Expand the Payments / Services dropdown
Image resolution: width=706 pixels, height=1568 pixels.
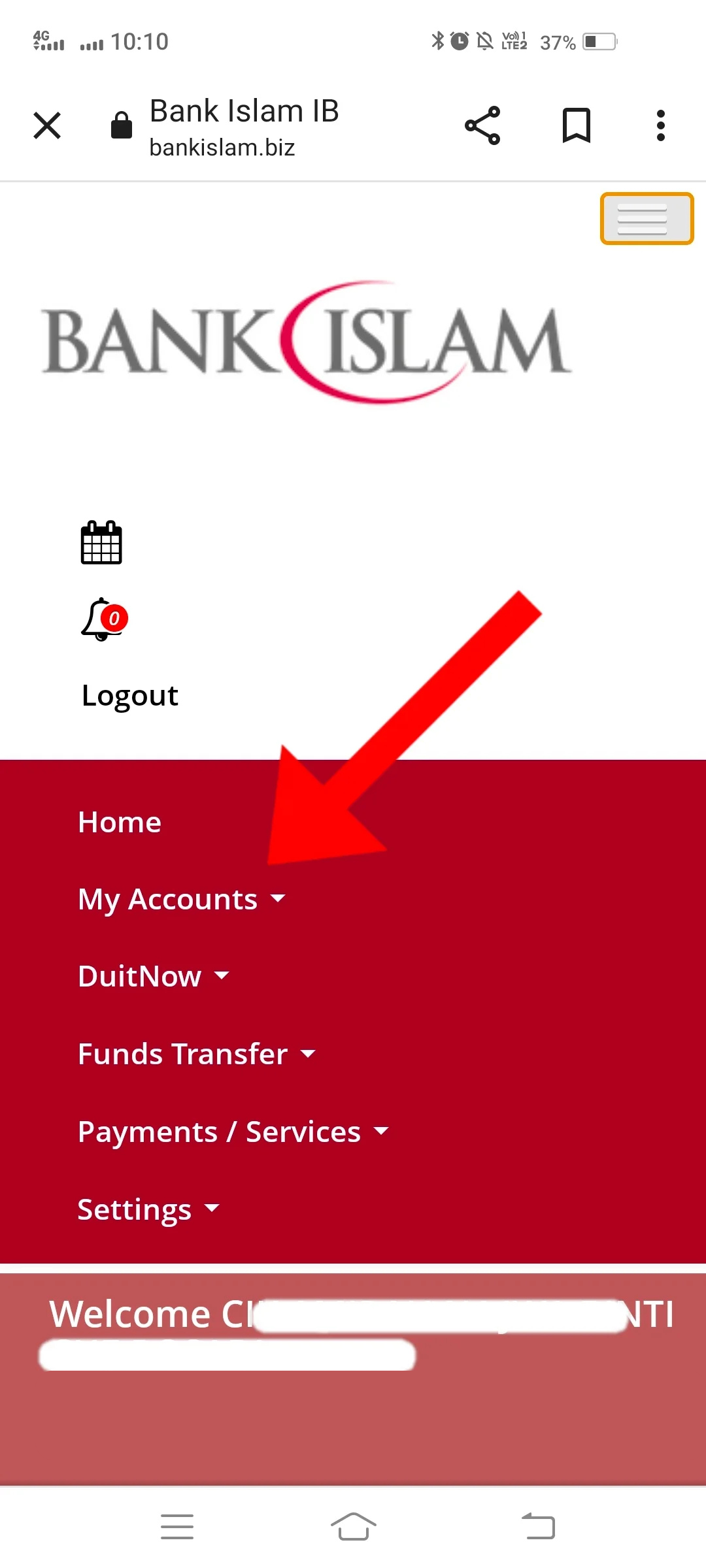click(x=233, y=1132)
